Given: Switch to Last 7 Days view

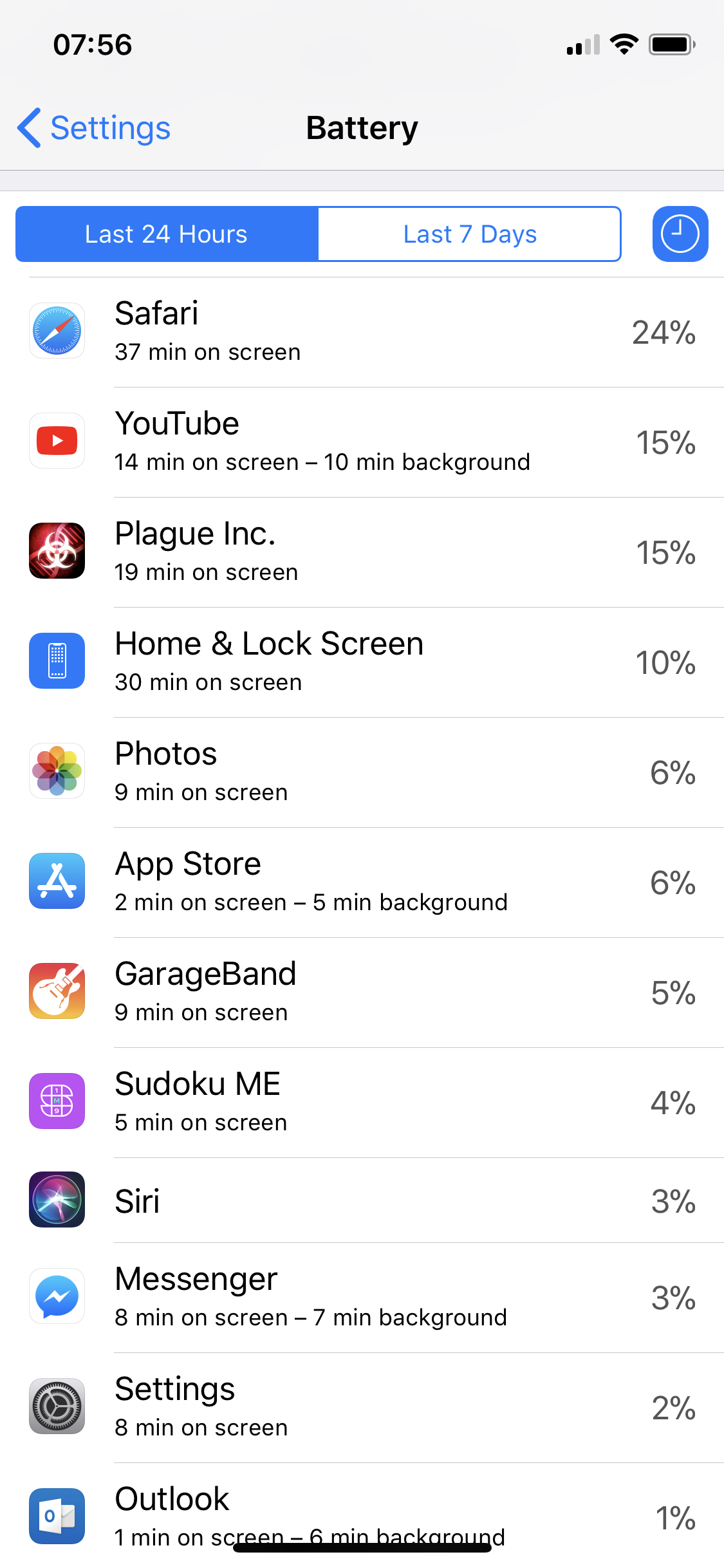Looking at the screenshot, I should click(470, 234).
